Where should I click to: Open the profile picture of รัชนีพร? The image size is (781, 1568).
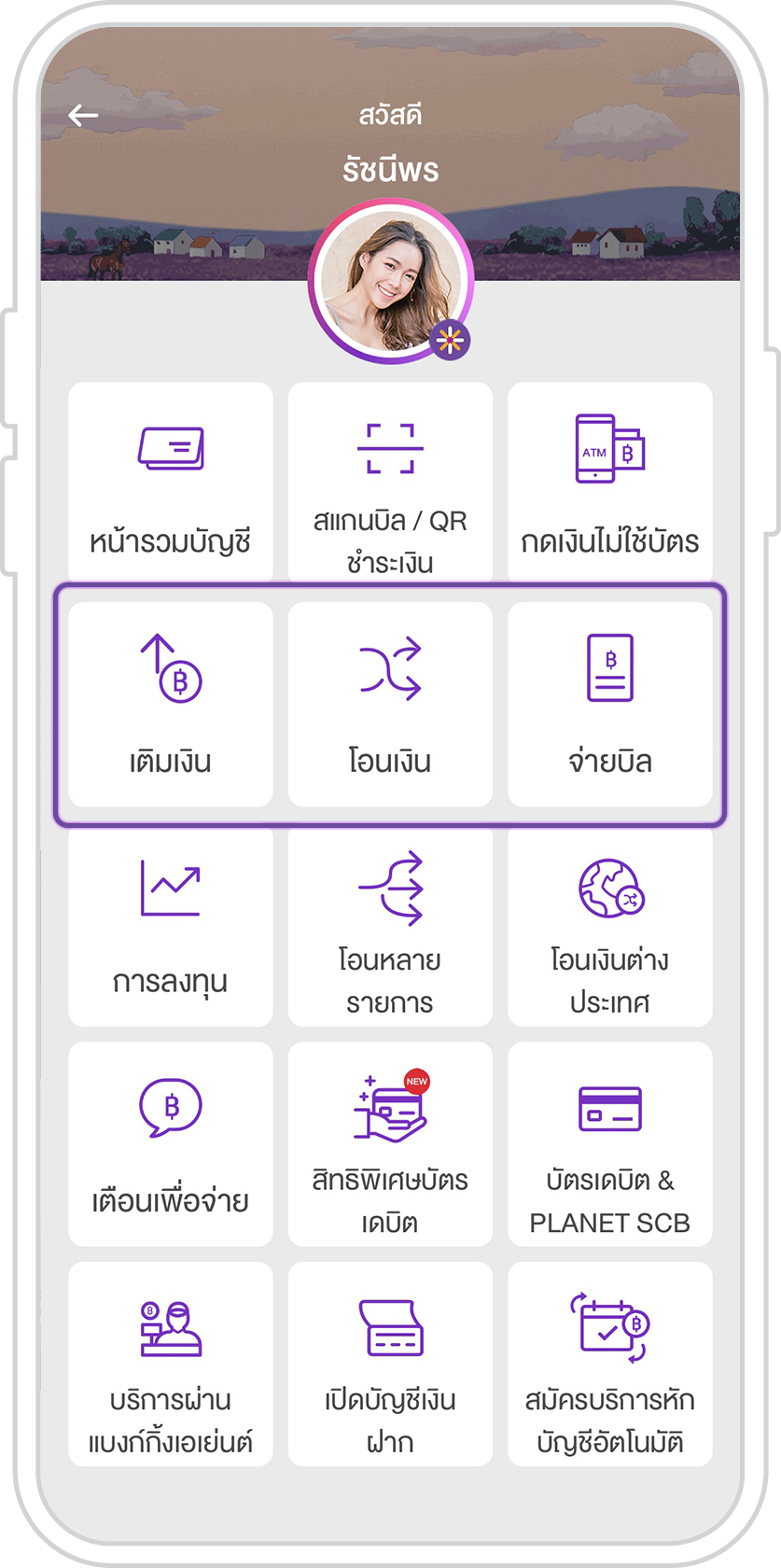click(390, 280)
